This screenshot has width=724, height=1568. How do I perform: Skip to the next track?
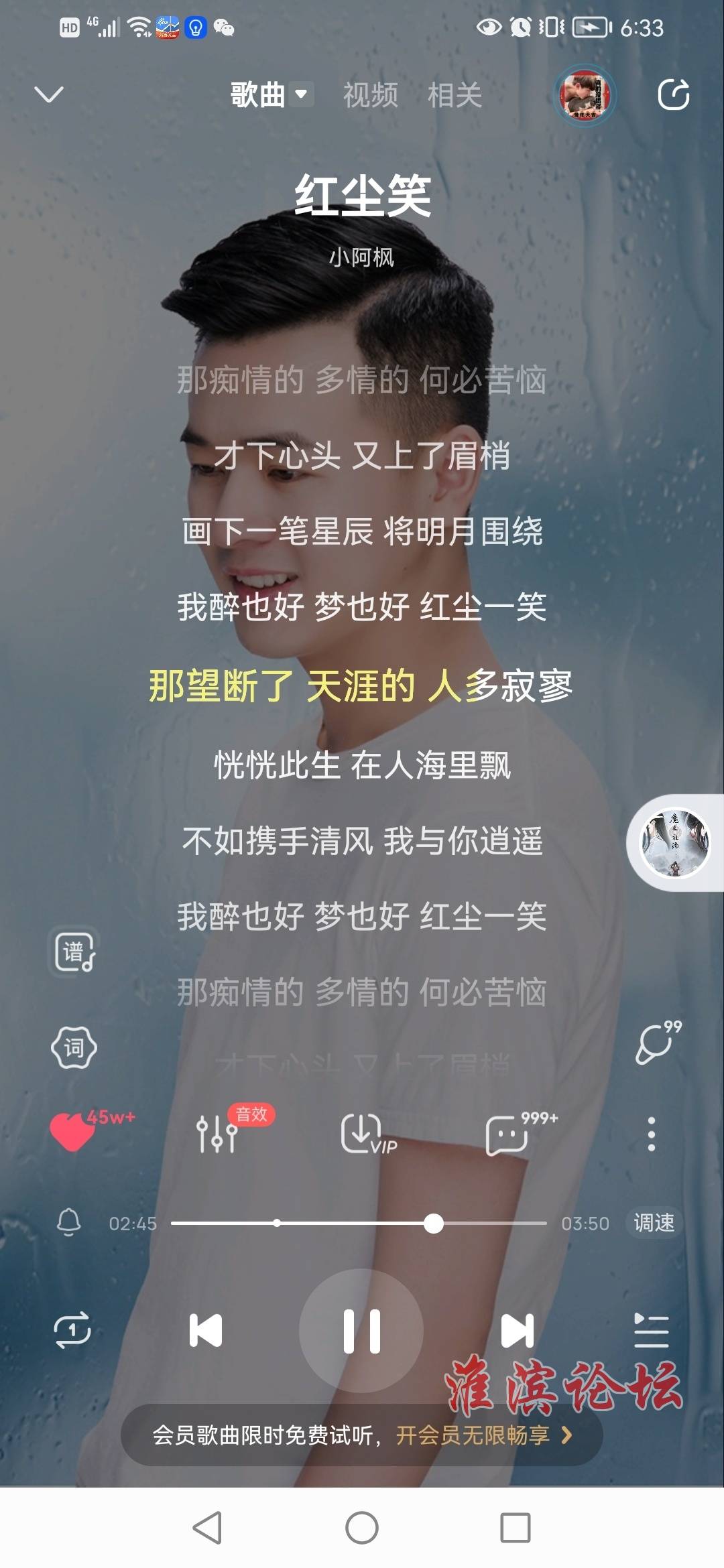coord(518,1331)
